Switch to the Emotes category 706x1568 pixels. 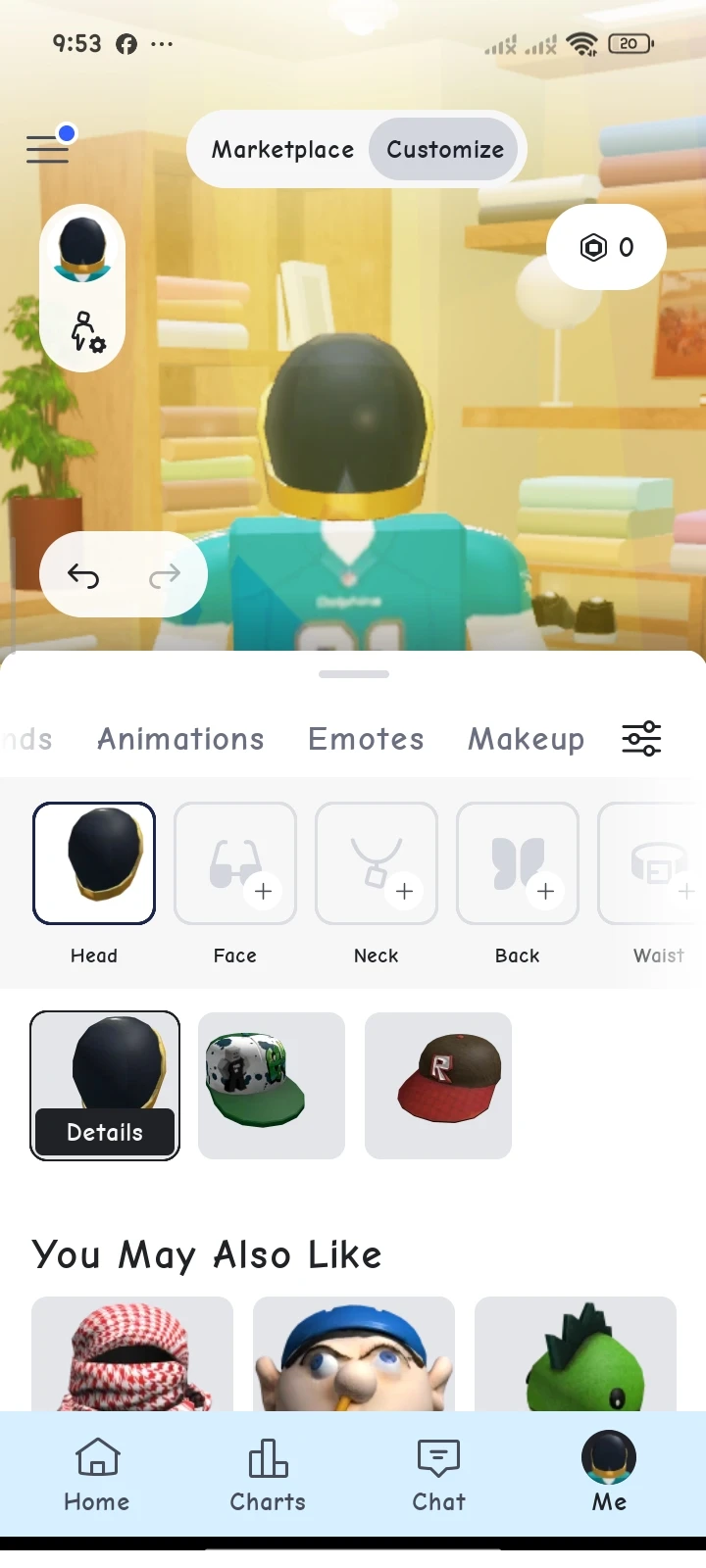tap(366, 739)
